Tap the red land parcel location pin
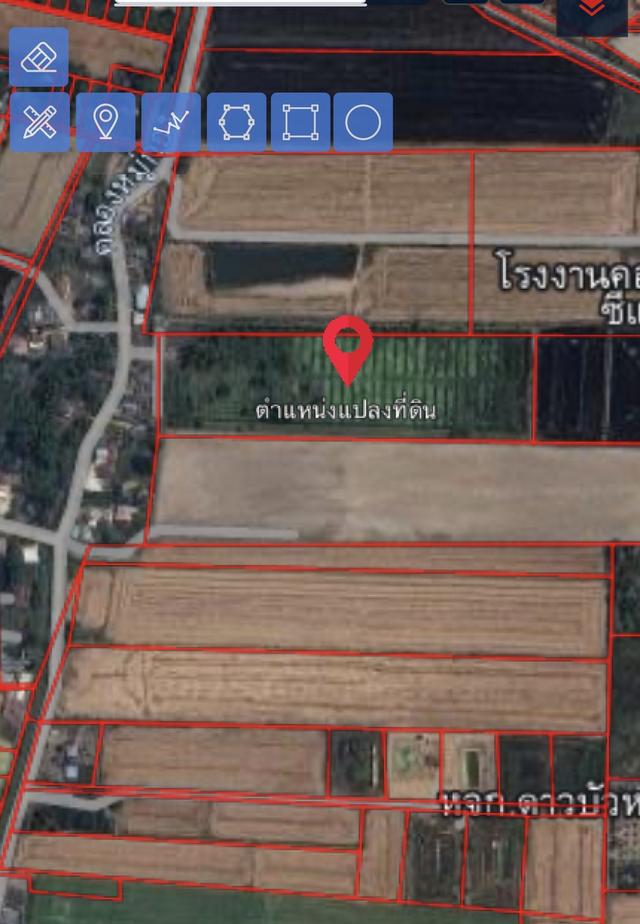640x924 pixels. coord(348,349)
